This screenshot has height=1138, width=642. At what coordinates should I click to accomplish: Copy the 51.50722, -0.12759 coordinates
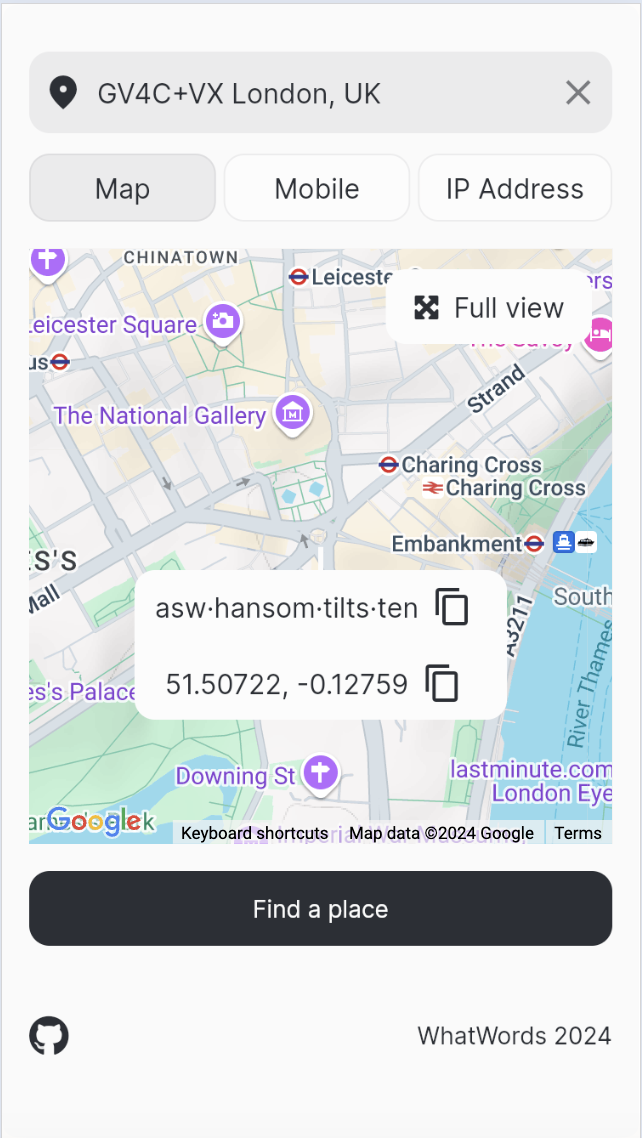[x=442, y=684]
